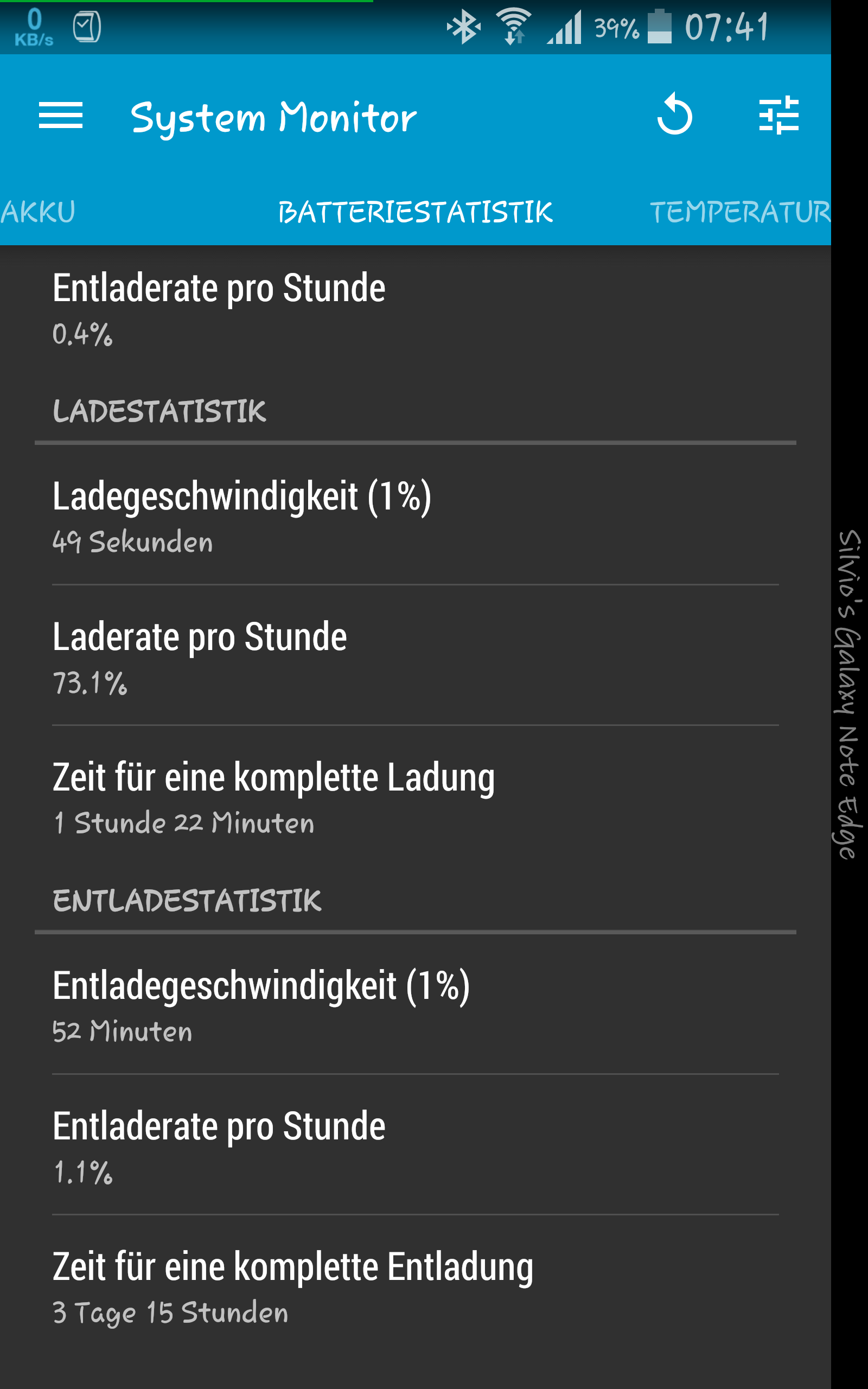Screen dimensions: 868x1389
Task: Open the hamburger drawer menu
Action: [x=60, y=116]
